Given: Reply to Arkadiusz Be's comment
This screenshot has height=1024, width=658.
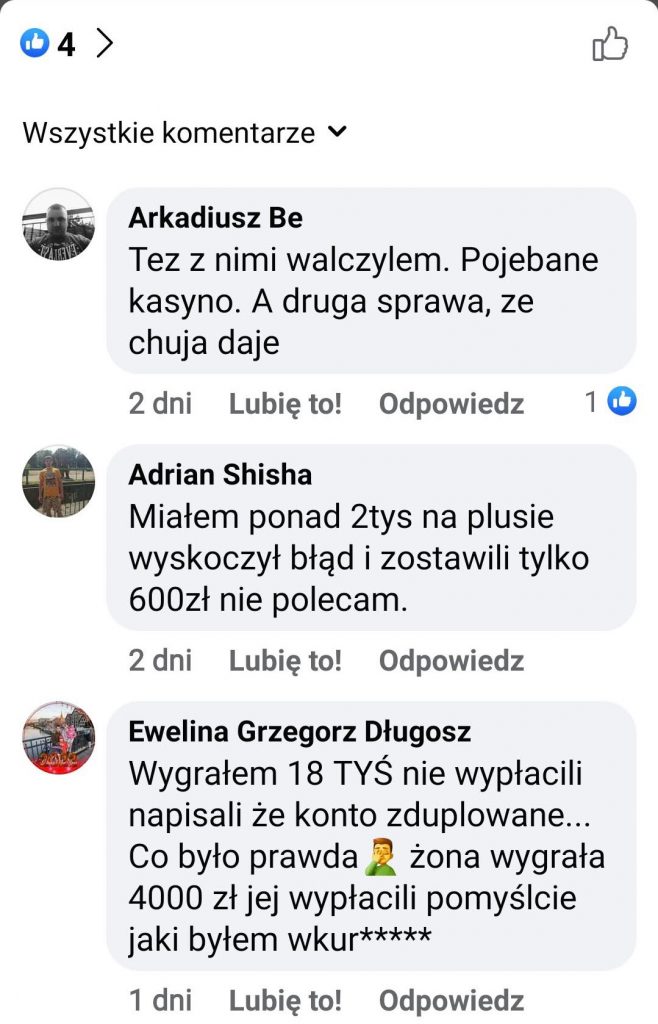Looking at the screenshot, I should pyautogui.click(x=451, y=404).
